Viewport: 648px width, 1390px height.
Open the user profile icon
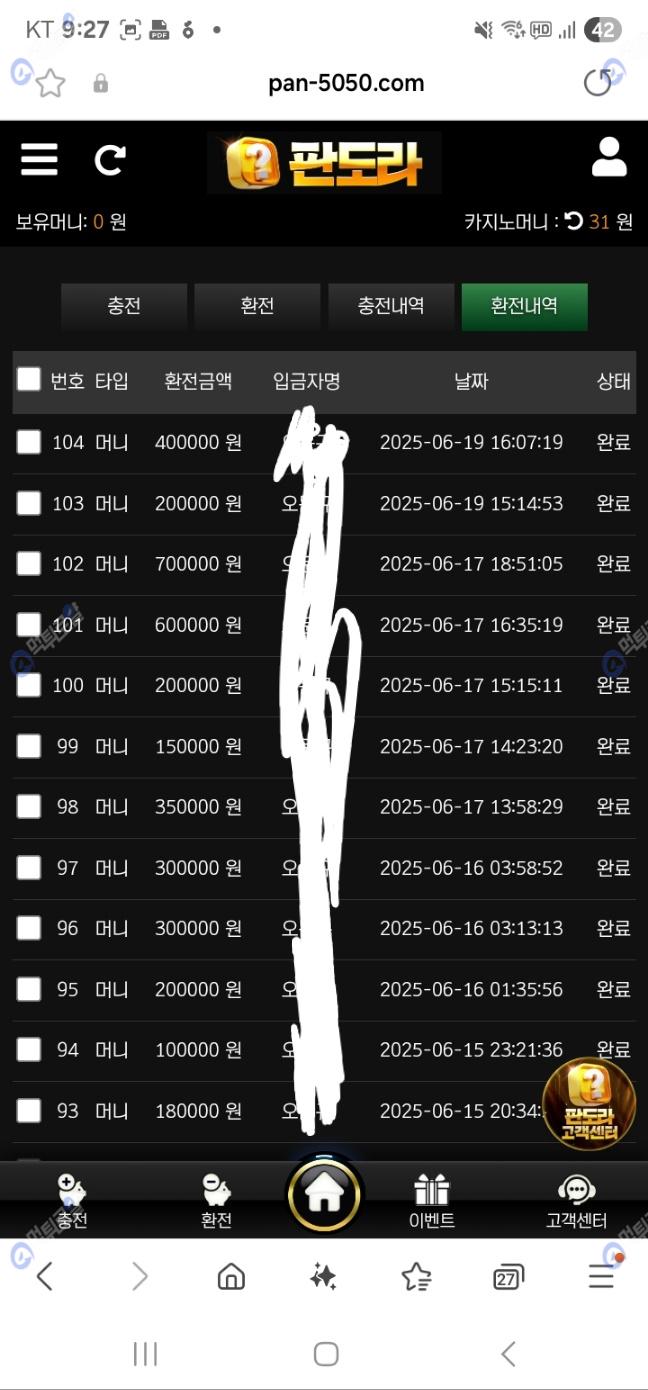pos(608,158)
